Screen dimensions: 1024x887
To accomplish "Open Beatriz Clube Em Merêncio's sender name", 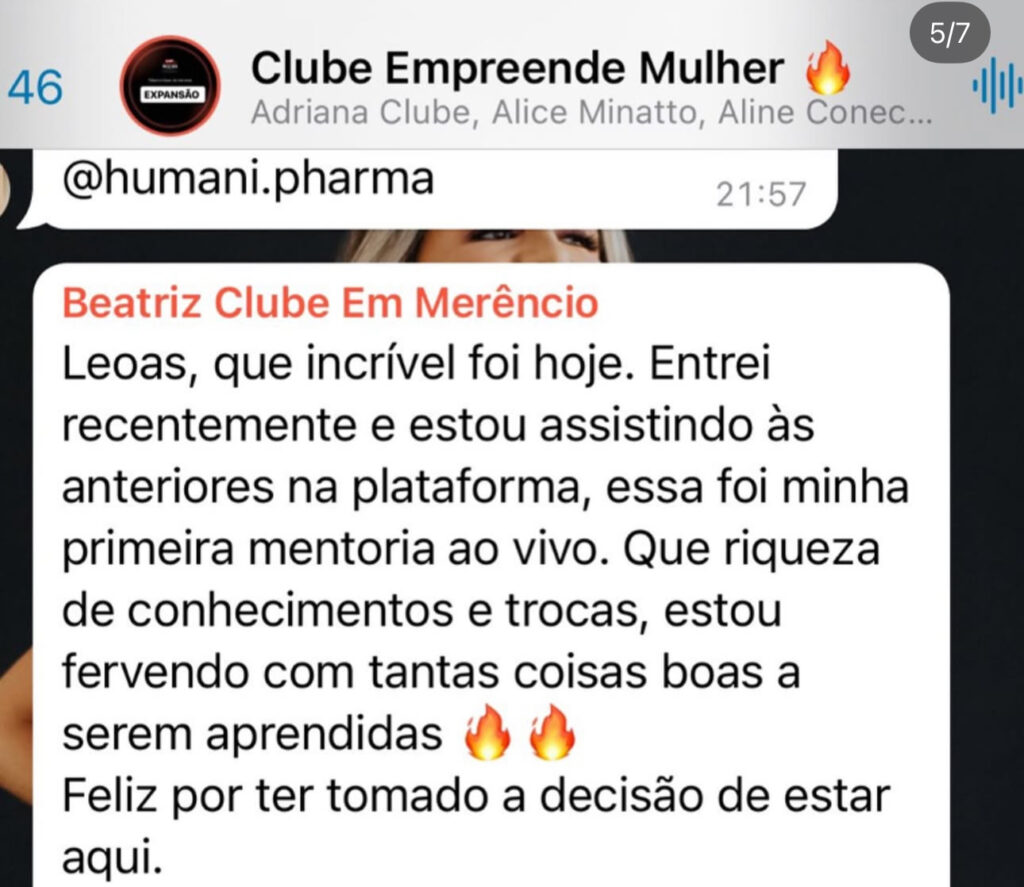I will (x=330, y=303).
